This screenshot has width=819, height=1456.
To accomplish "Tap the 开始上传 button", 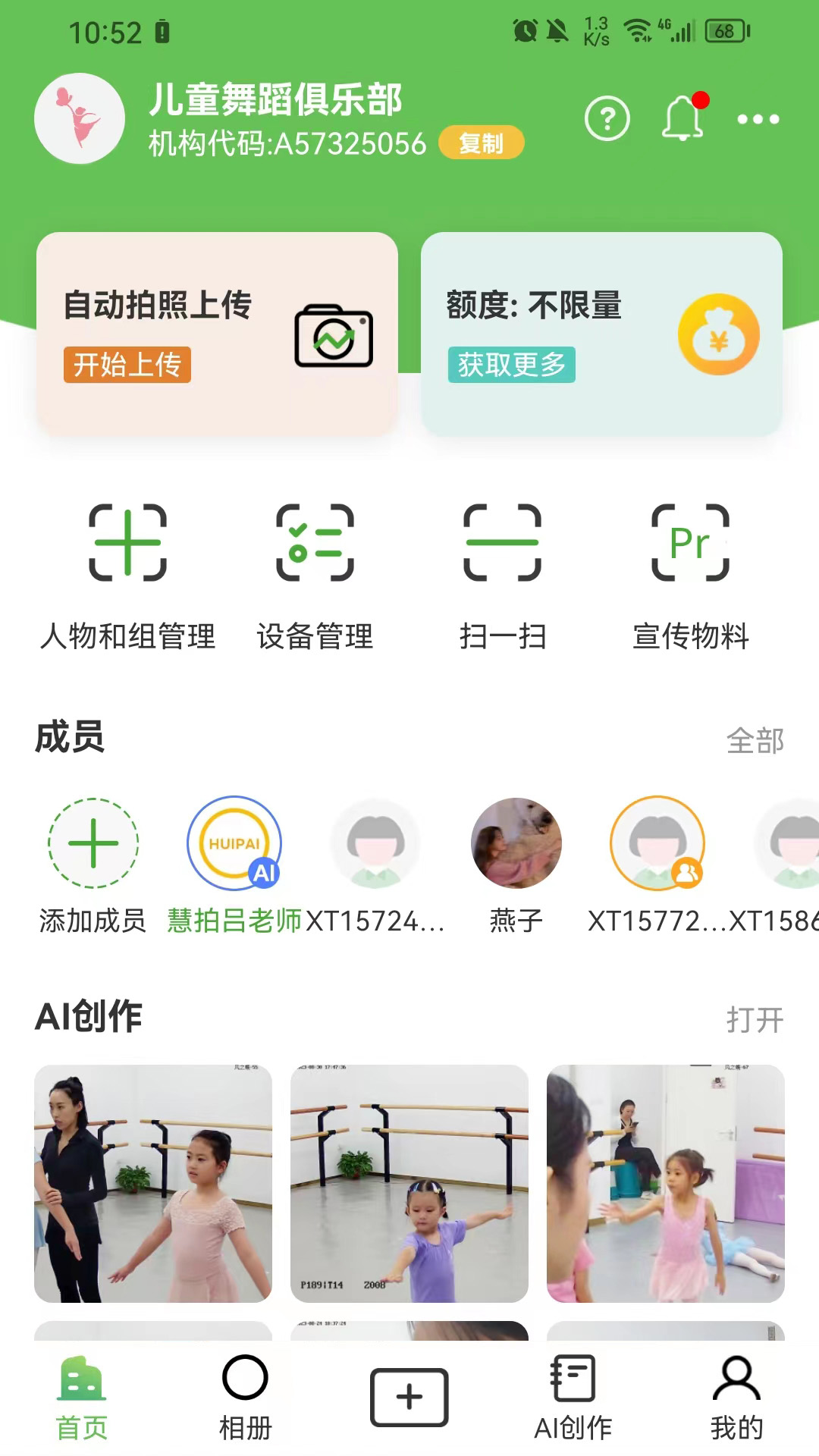I will coord(127,365).
